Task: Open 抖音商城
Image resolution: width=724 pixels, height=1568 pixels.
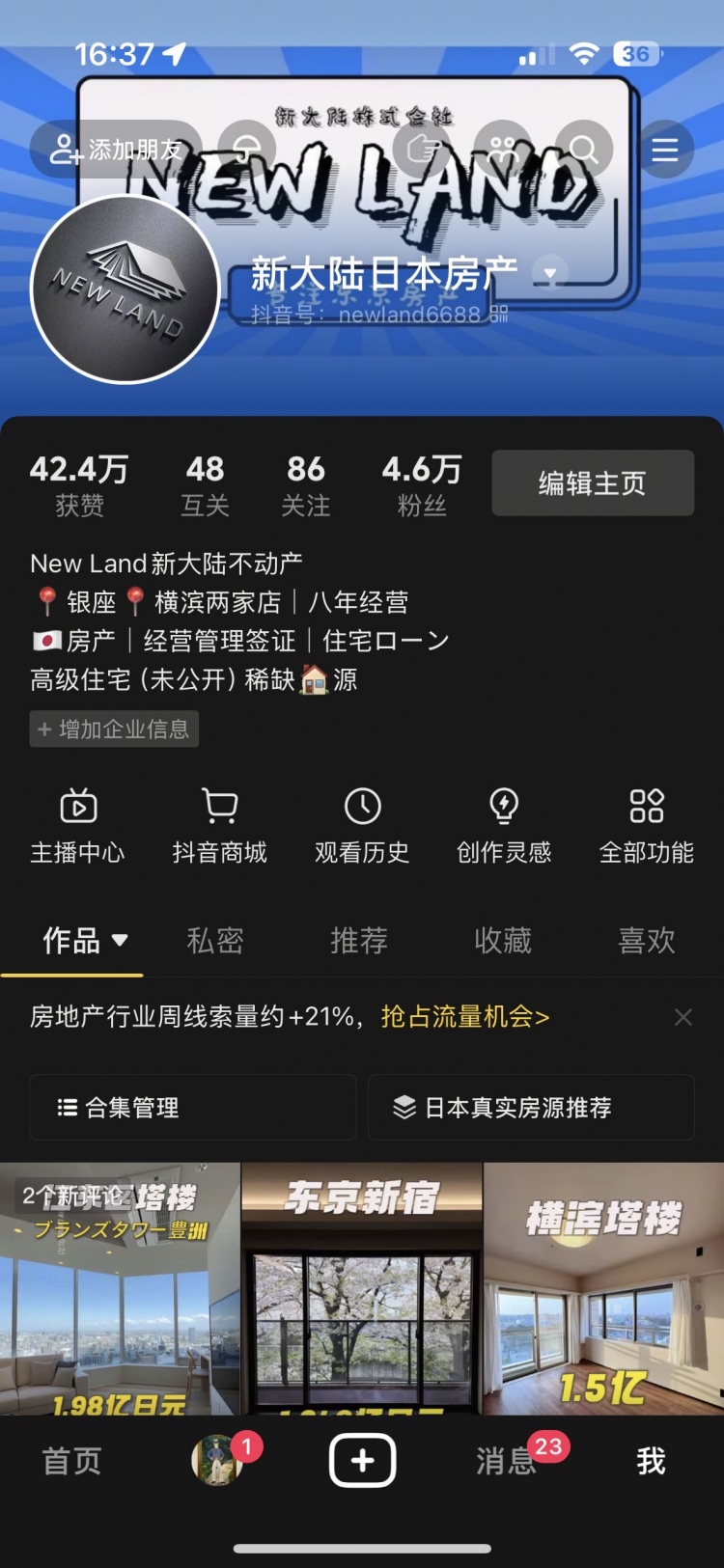Action: coord(219,825)
